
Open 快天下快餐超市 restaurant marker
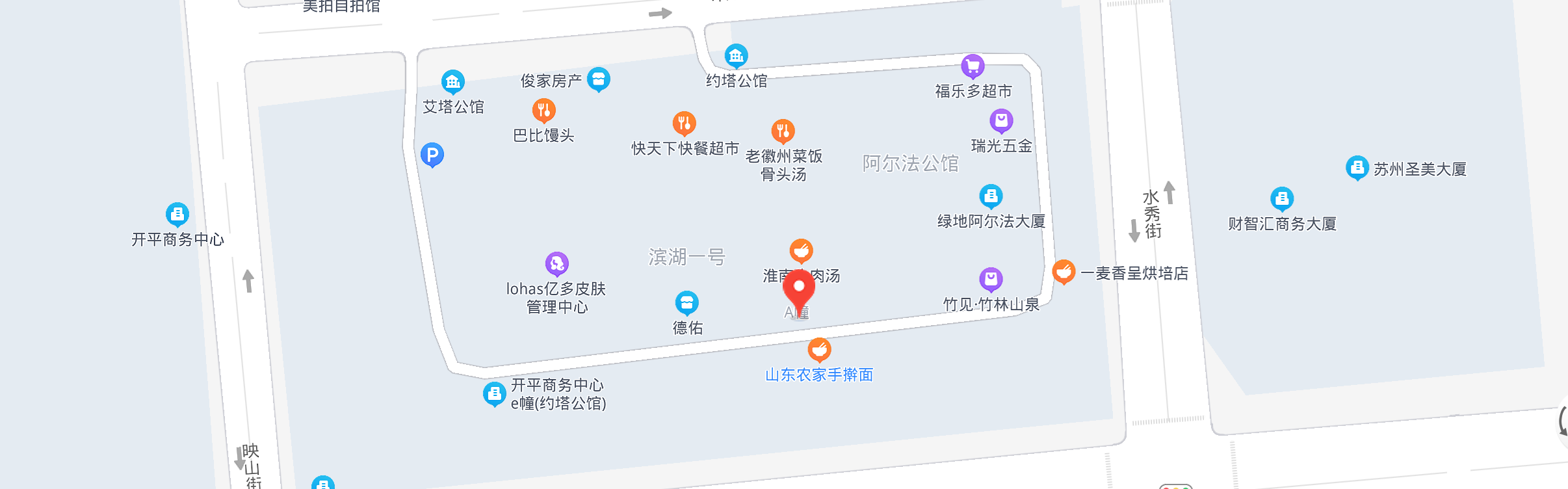[684, 123]
